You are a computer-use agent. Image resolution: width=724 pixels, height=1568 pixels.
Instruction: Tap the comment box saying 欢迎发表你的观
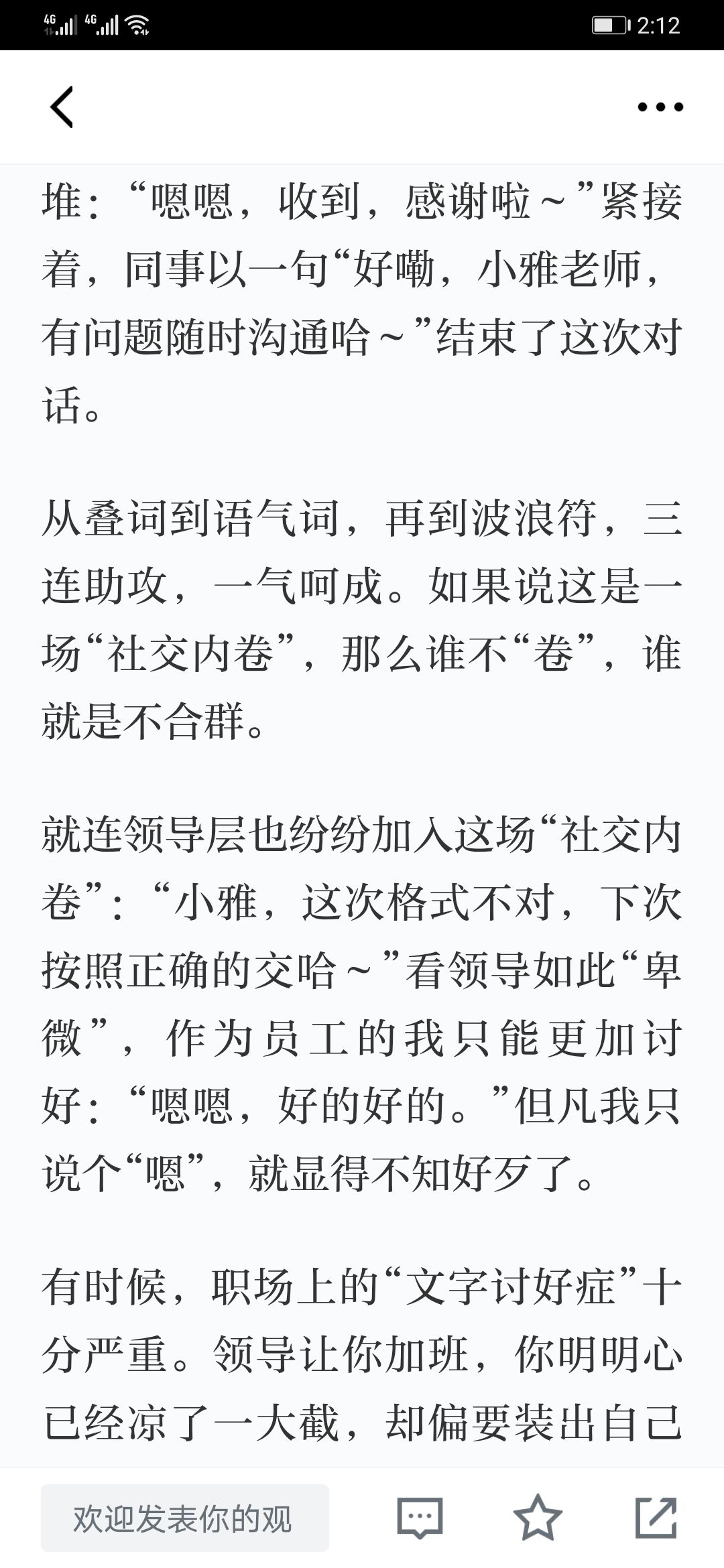pos(185,1518)
